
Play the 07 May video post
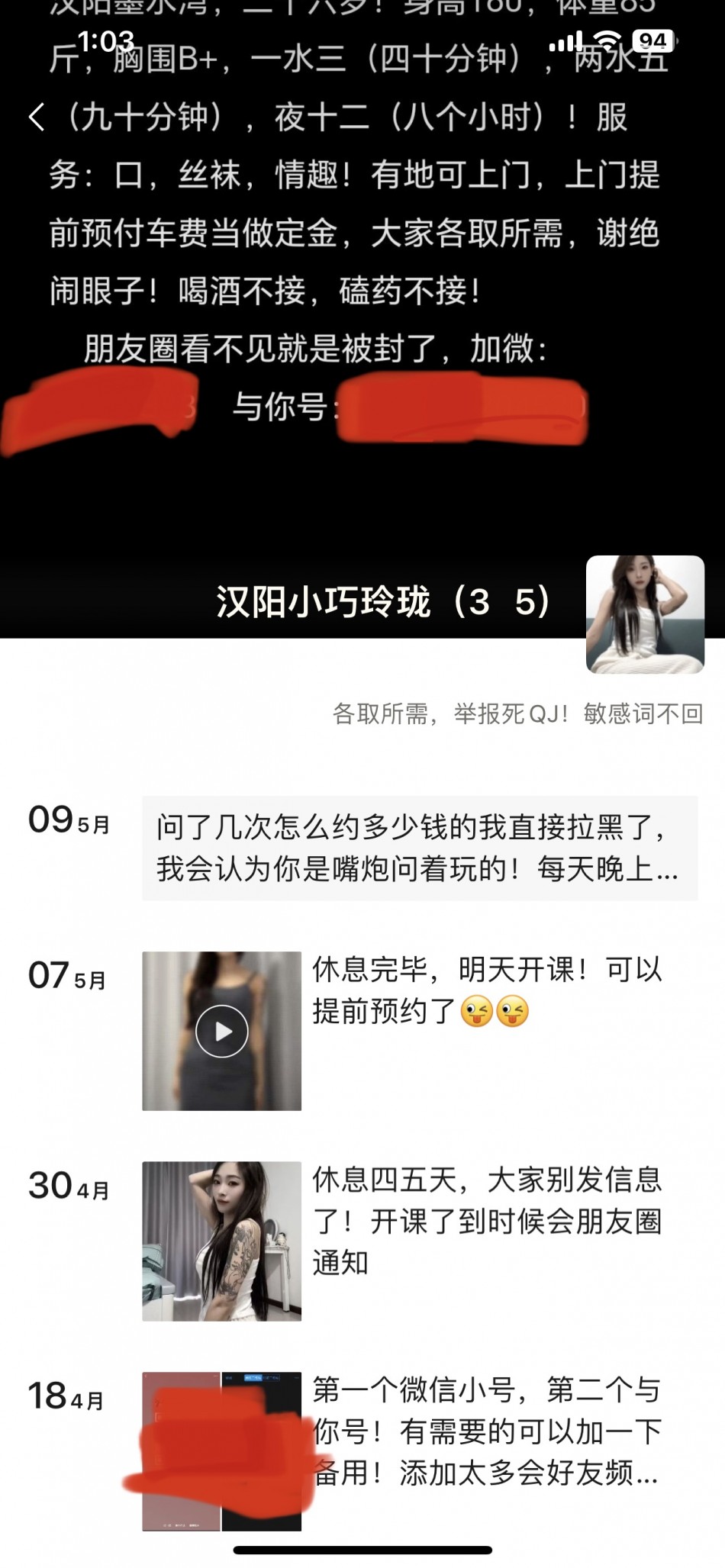[x=221, y=1031]
